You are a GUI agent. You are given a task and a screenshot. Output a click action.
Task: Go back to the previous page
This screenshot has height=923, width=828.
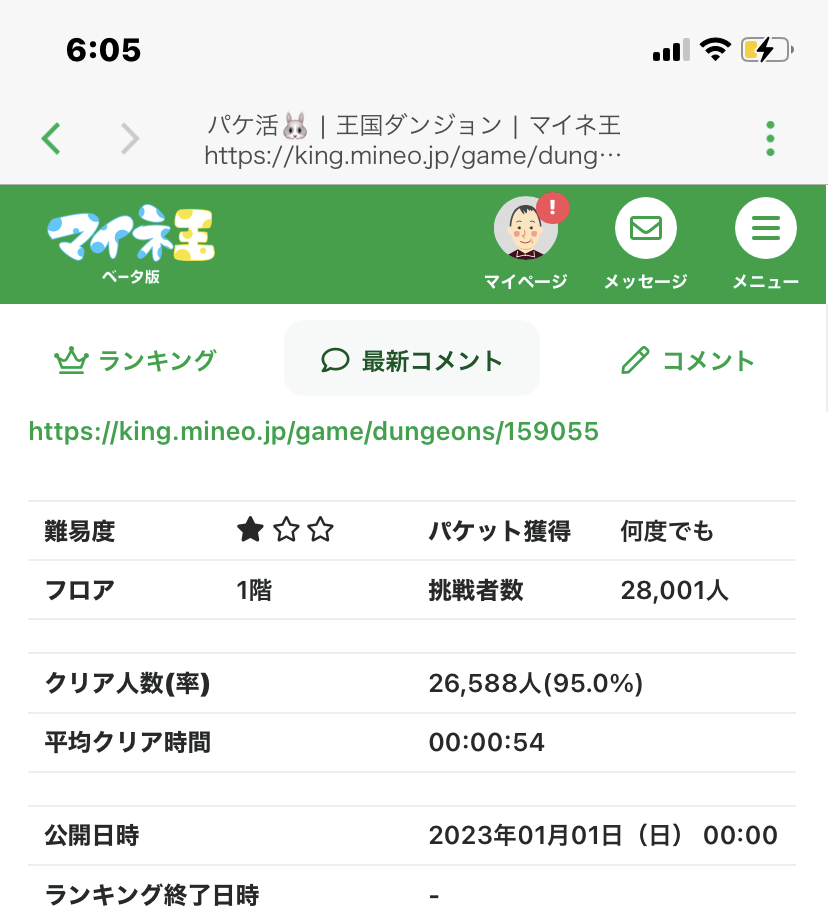coord(52,139)
